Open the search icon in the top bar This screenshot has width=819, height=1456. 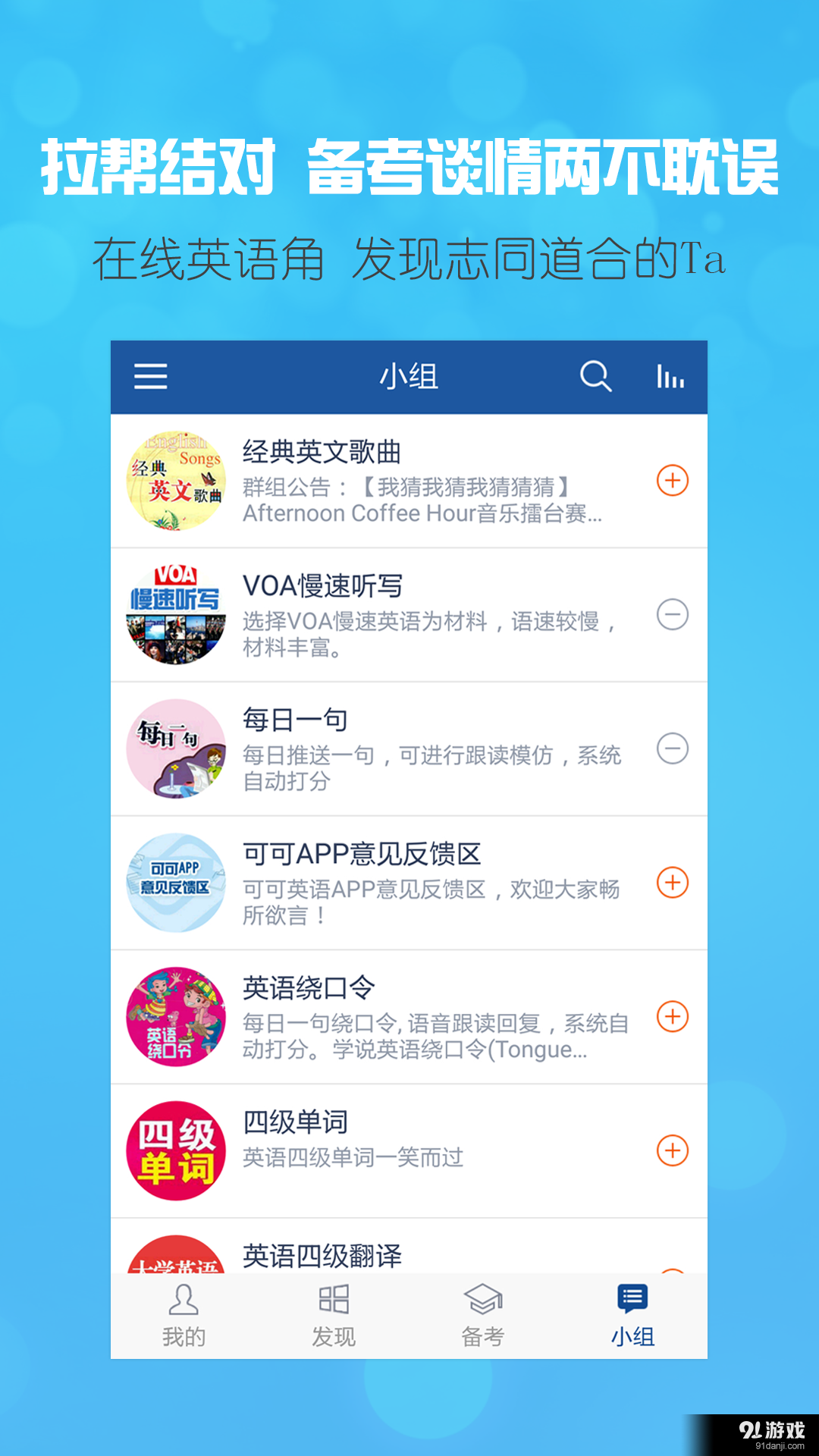[x=596, y=377]
